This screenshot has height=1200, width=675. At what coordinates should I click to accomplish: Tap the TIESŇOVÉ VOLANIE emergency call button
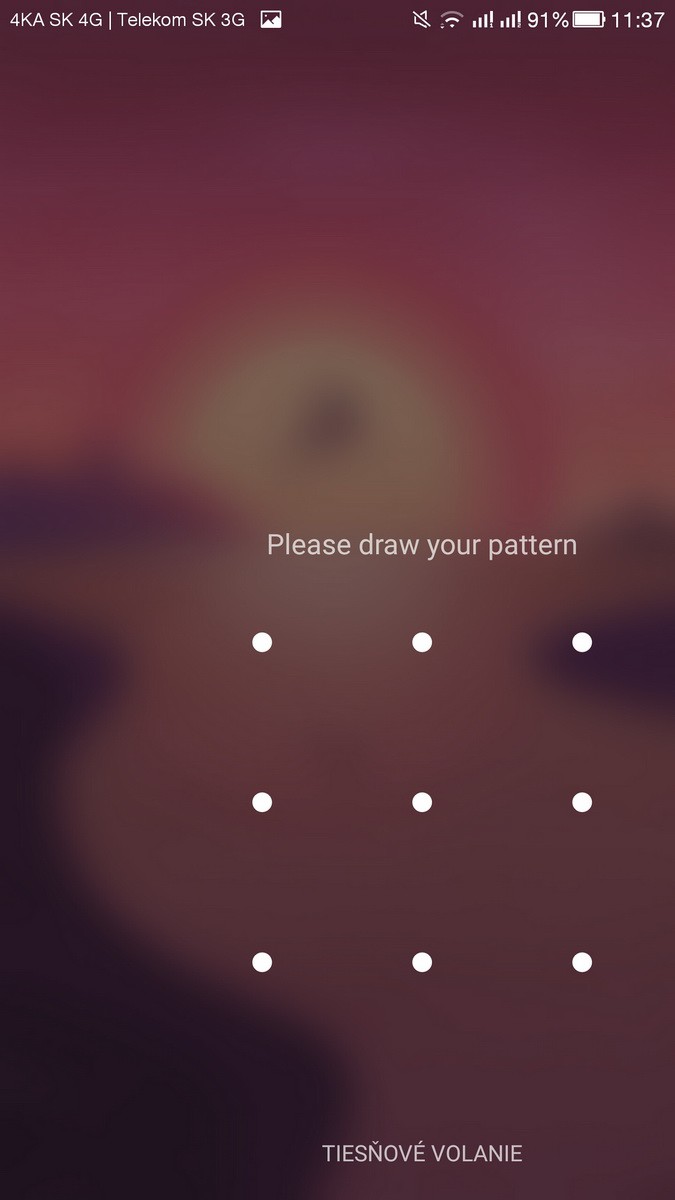pos(422,1153)
